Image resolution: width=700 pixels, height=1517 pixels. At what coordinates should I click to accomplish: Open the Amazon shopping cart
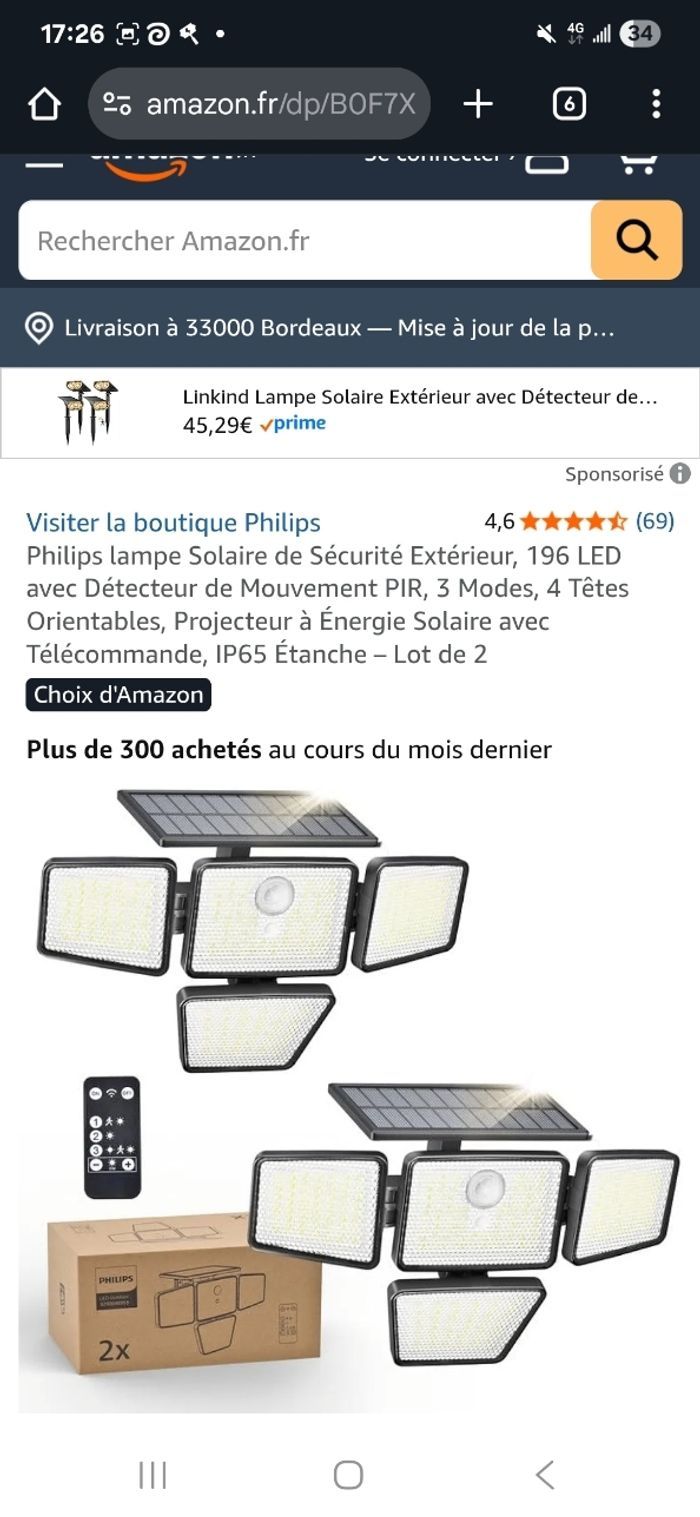pyautogui.click(x=637, y=161)
